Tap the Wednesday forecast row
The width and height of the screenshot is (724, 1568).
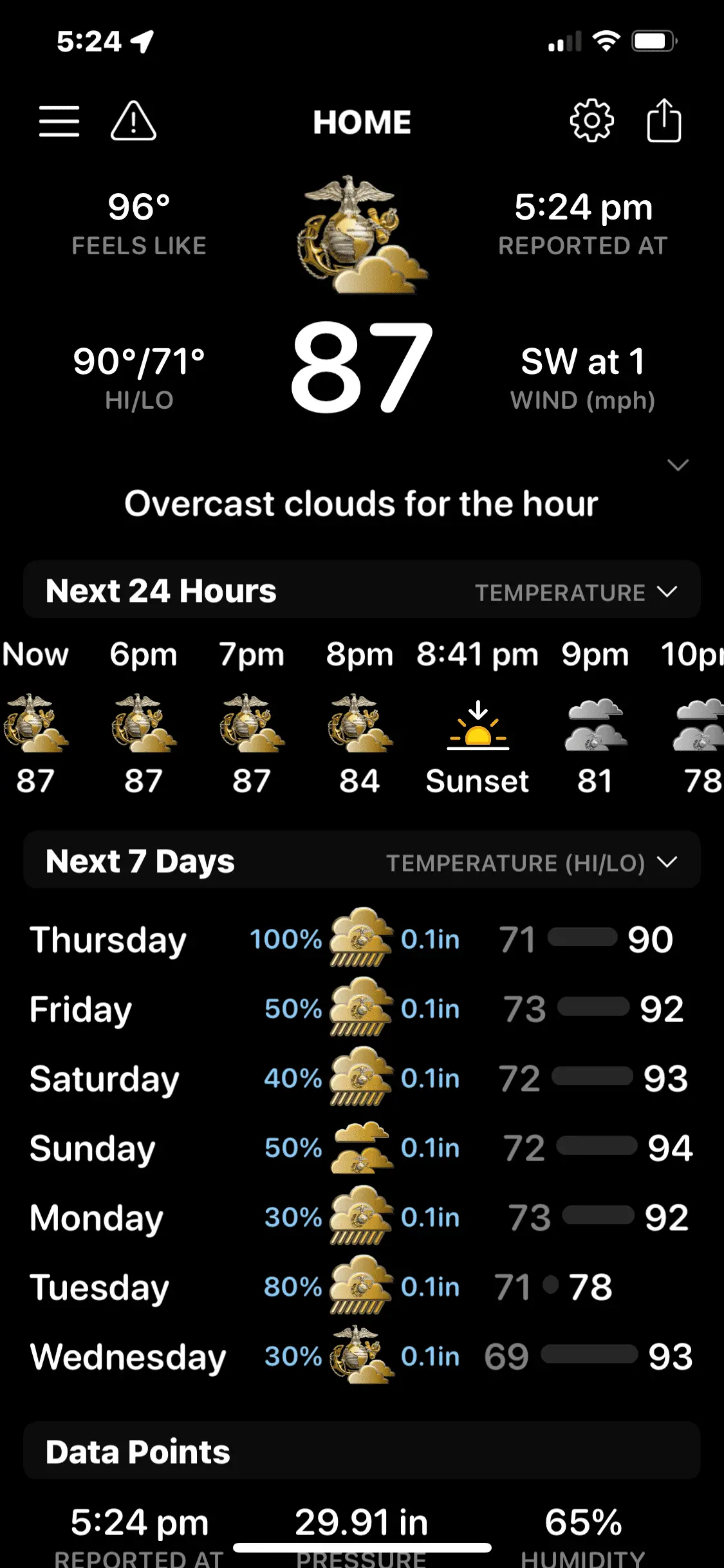point(362,1357)
